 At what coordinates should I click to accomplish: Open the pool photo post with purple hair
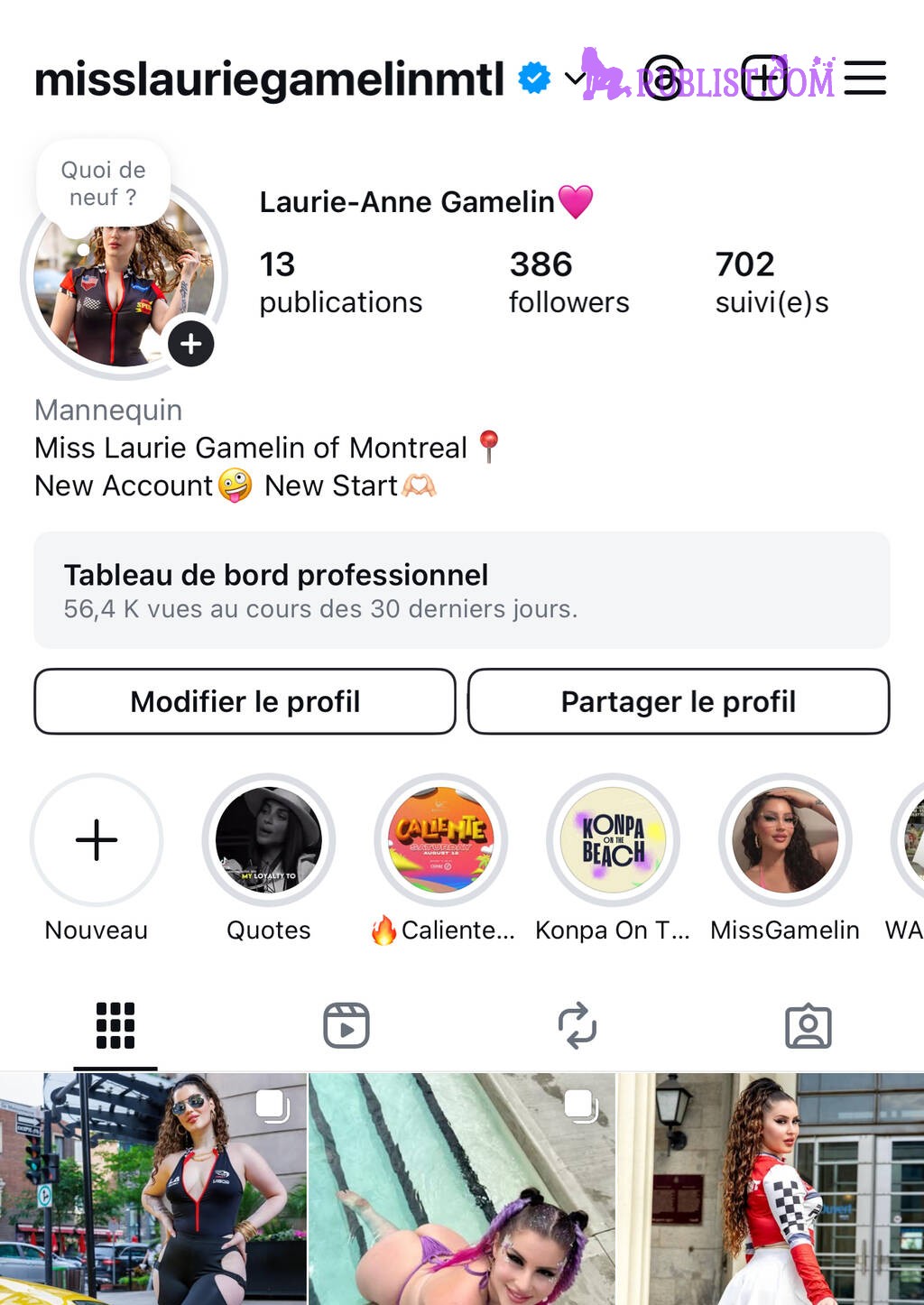point(461,1191)
